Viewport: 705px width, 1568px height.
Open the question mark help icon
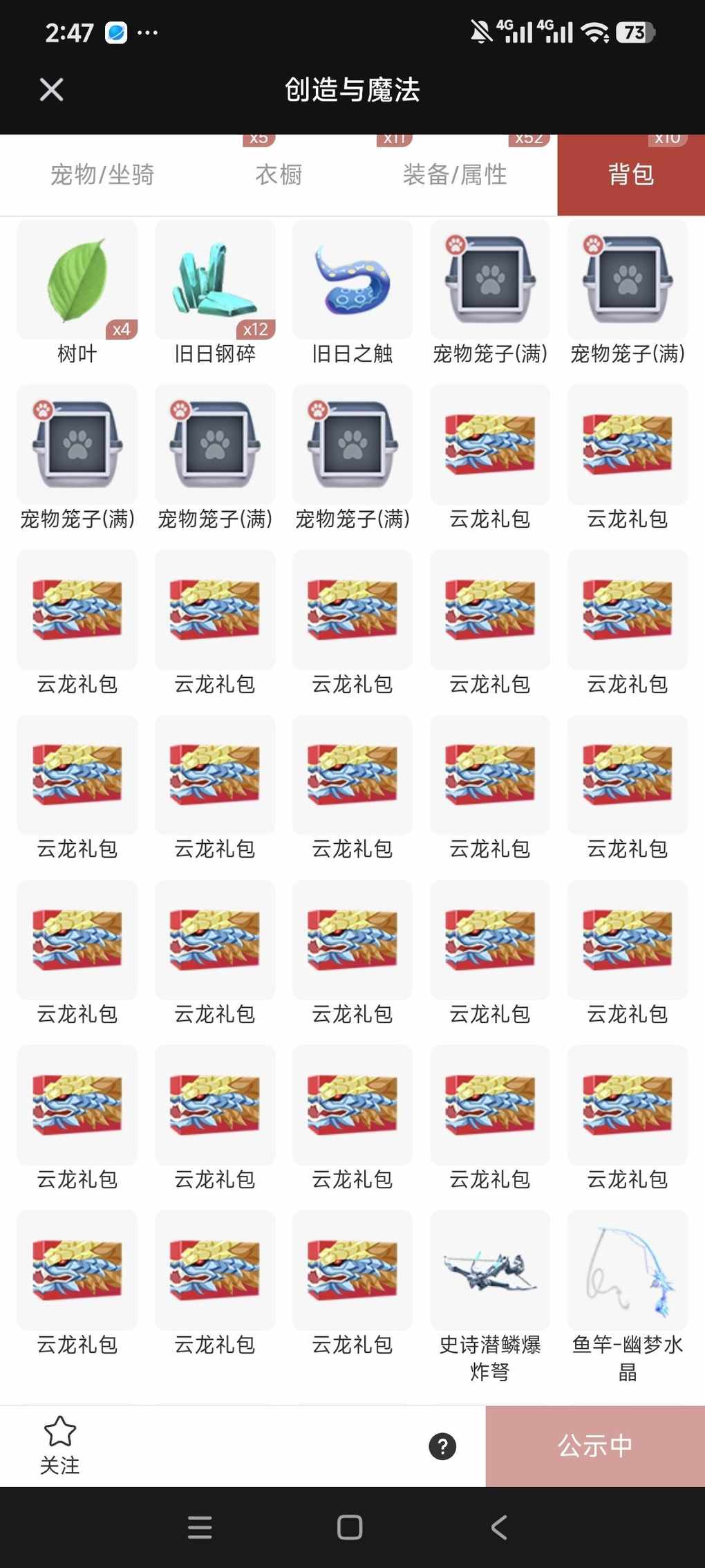tap(442, 1446)
